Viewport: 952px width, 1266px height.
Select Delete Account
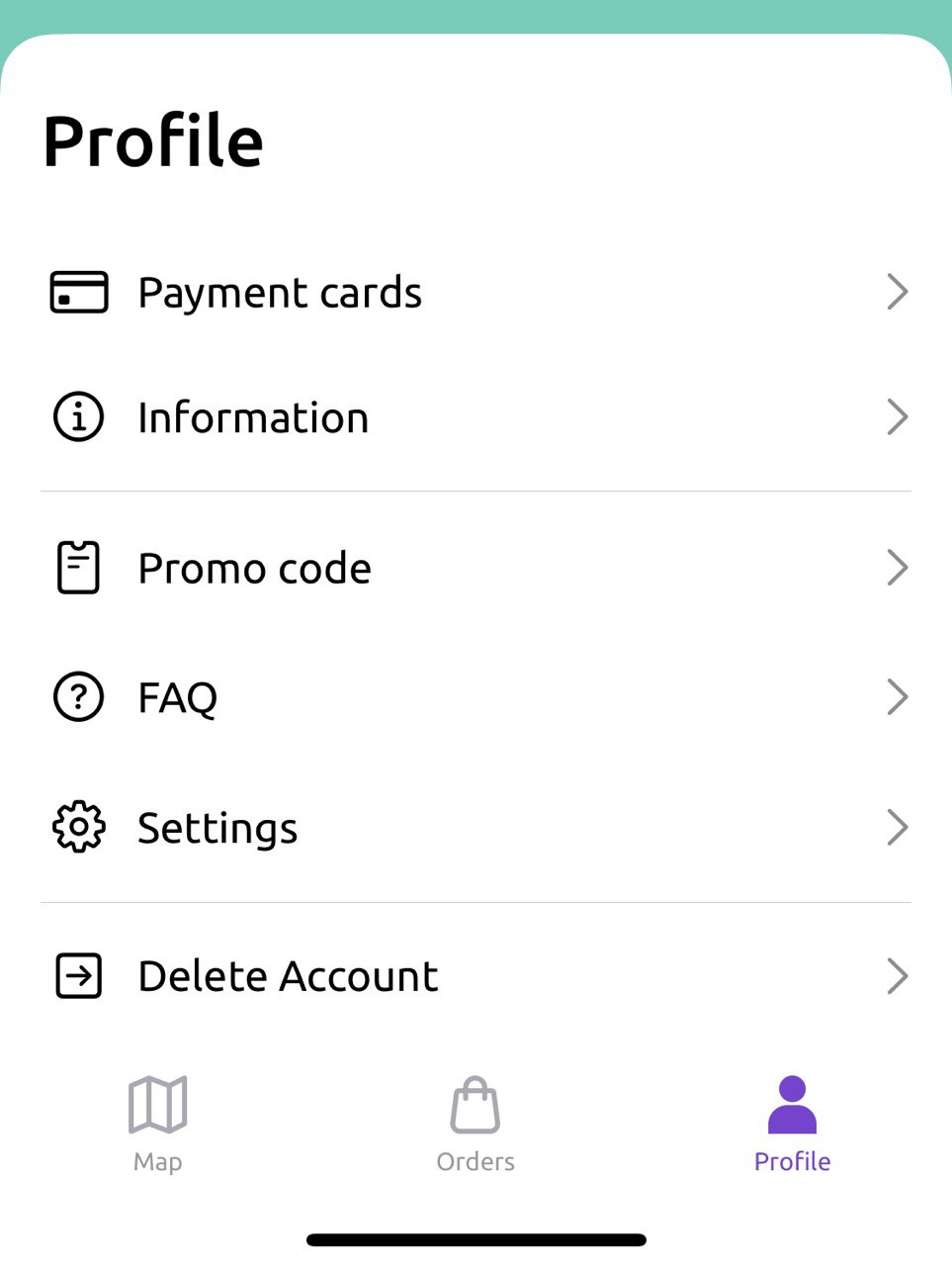[288, 976]
